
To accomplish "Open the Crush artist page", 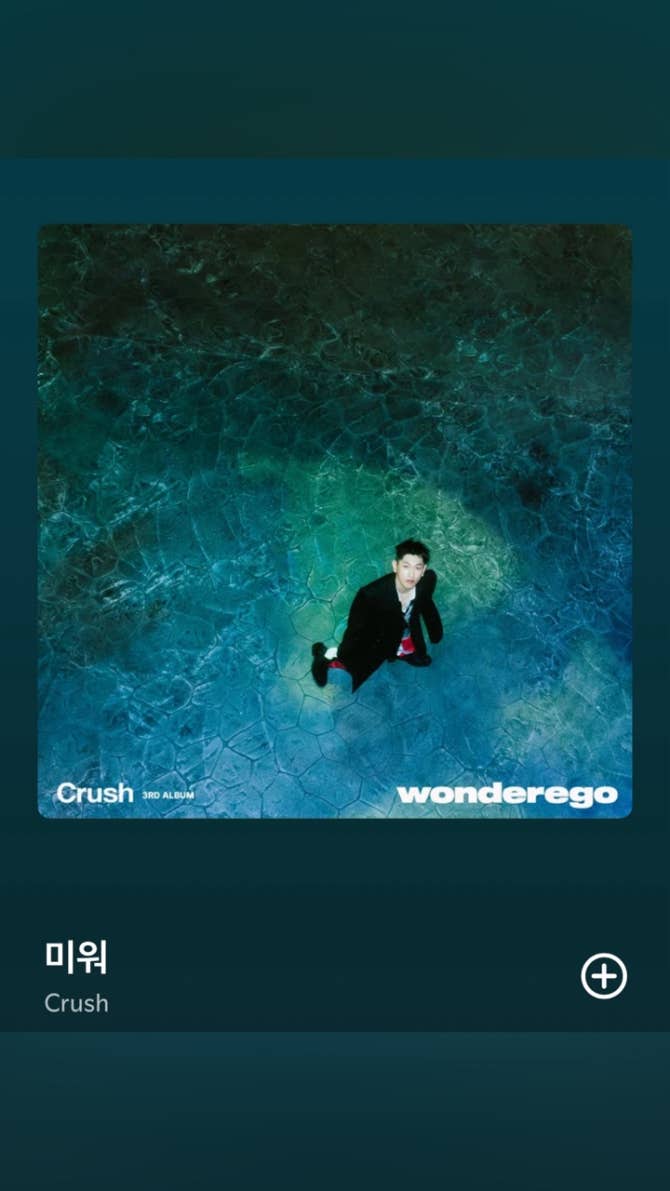I will point(76,1003).
